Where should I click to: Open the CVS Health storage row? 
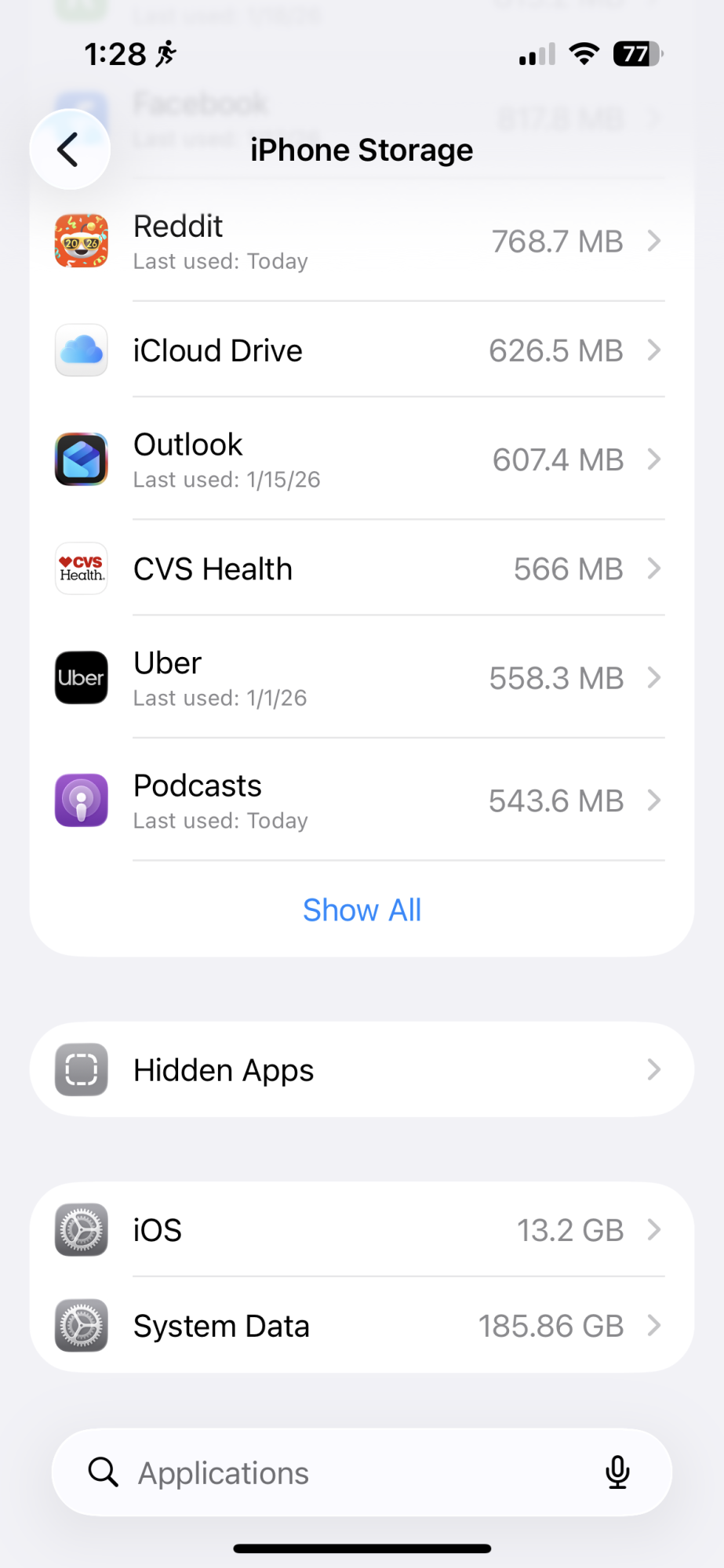(361, 568)
